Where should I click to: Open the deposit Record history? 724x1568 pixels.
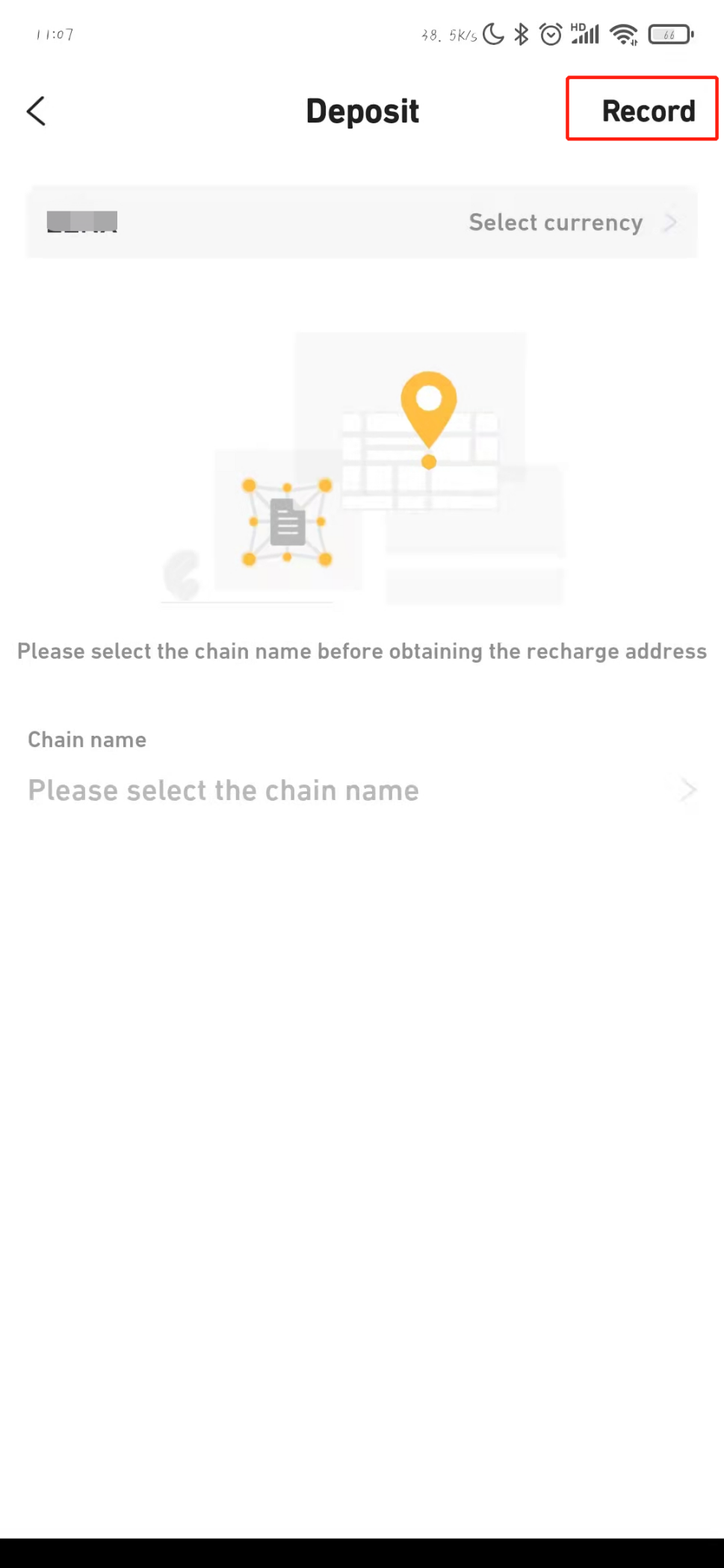[647, 111]
